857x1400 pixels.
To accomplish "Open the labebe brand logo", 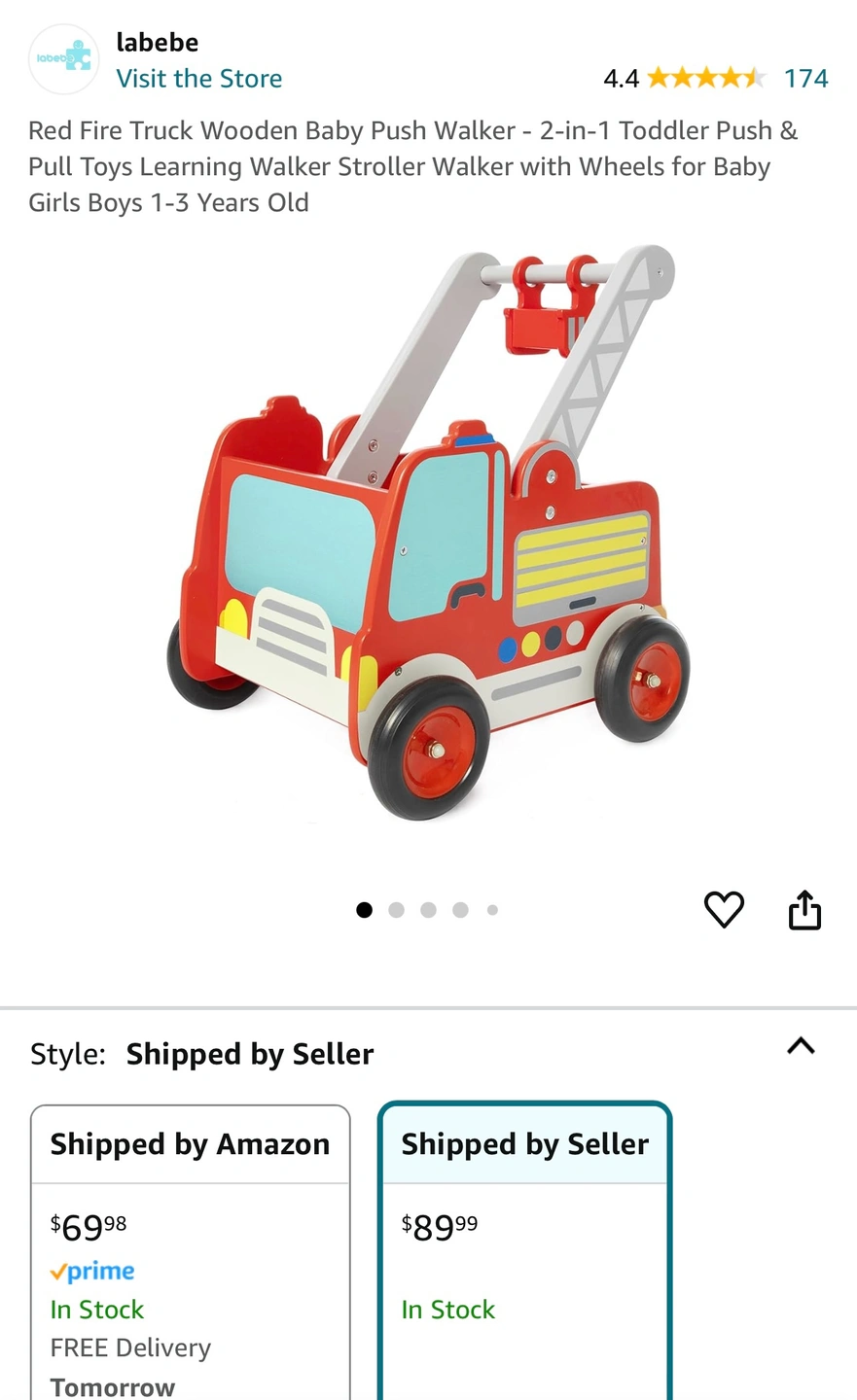I will (64, 59).
